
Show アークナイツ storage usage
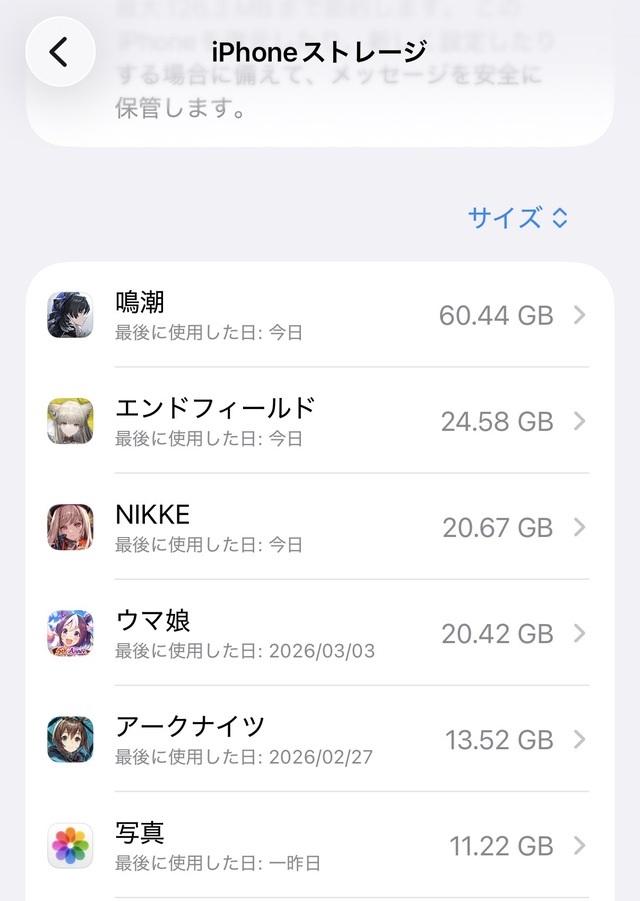pos(318,739)
